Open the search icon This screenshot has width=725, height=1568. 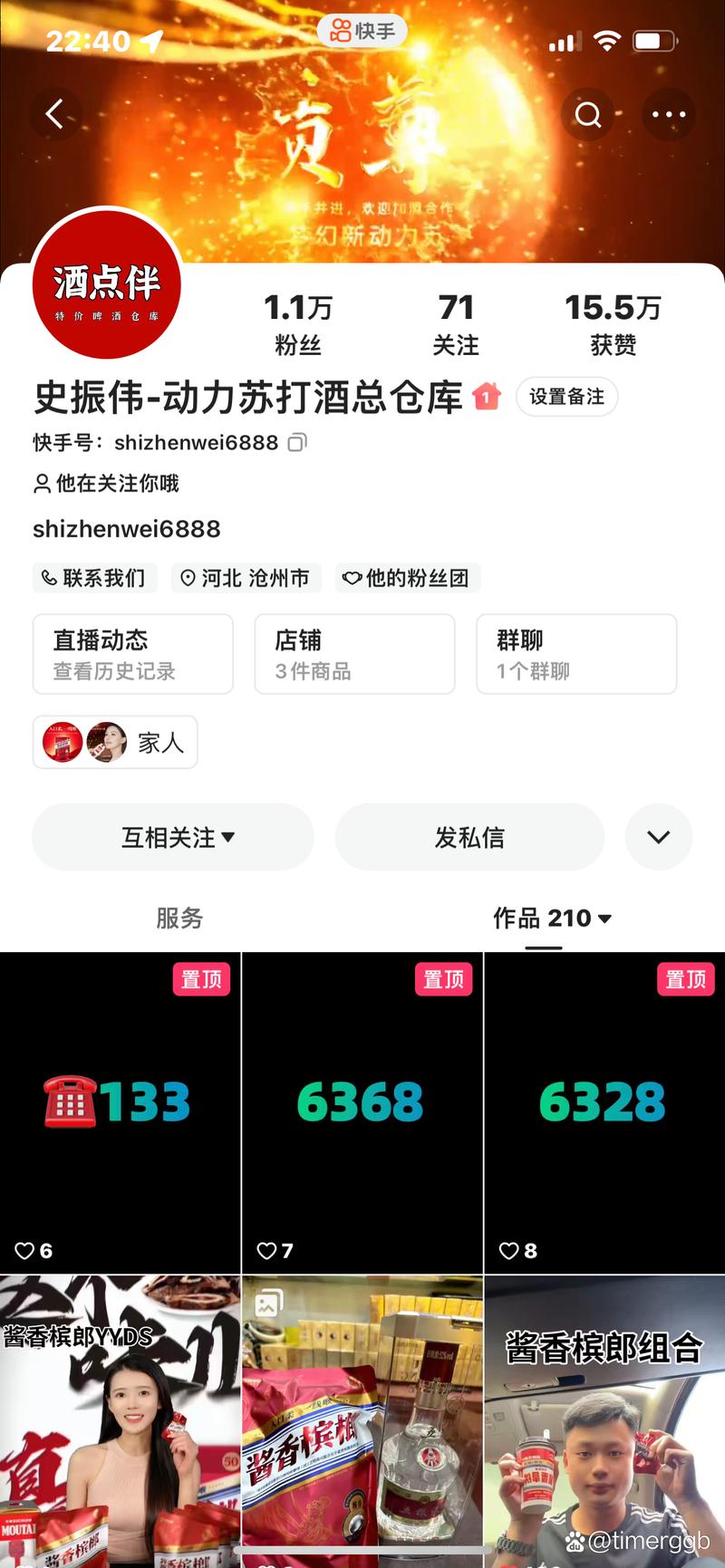point(588,114)
